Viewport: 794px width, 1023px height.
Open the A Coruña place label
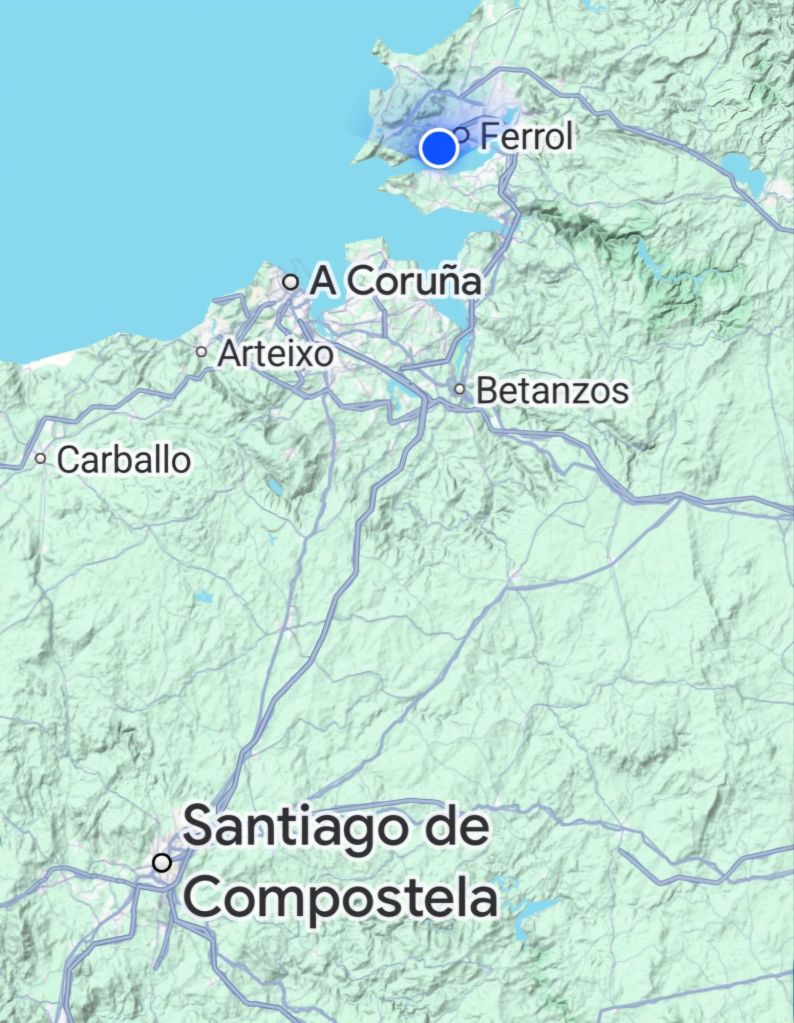(x=394, y=282)
